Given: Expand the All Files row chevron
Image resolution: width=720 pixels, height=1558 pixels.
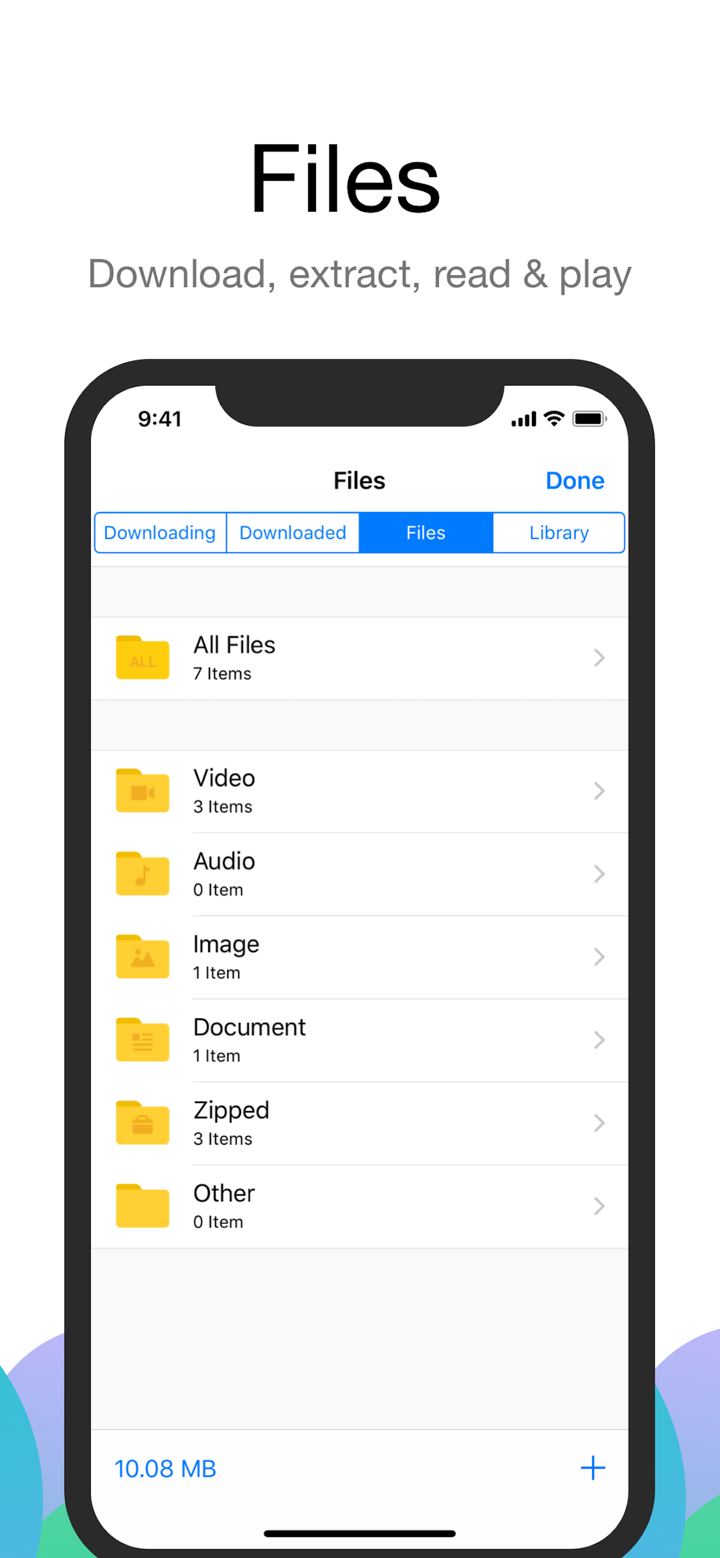Looking at the screenshot, I should pyautogui.click(x=599, y=658).
